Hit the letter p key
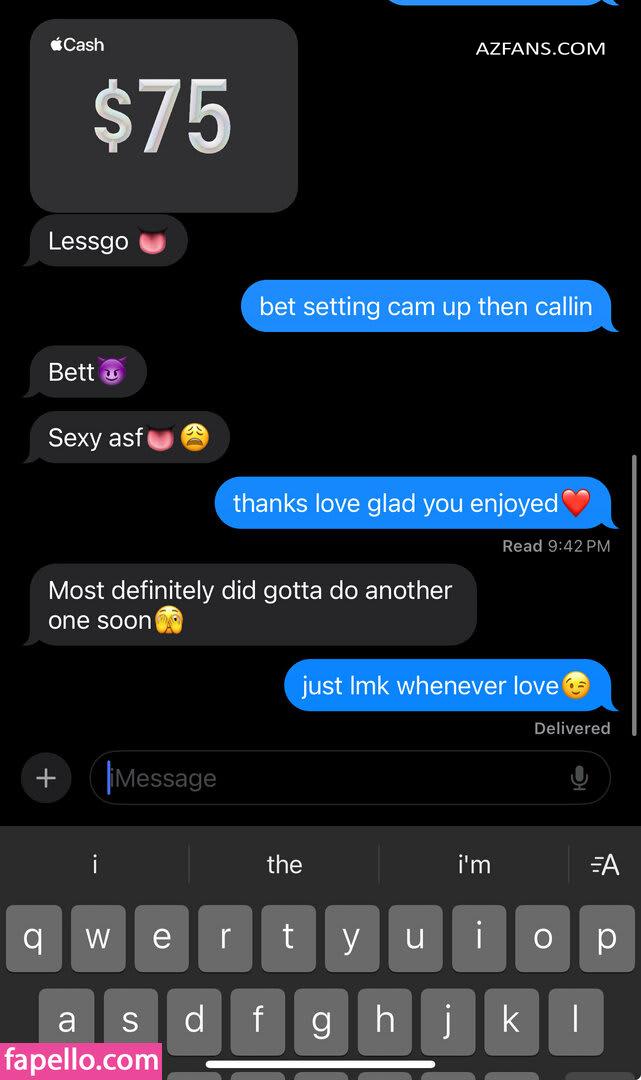The image size is (641, 1080). (607, 938)
